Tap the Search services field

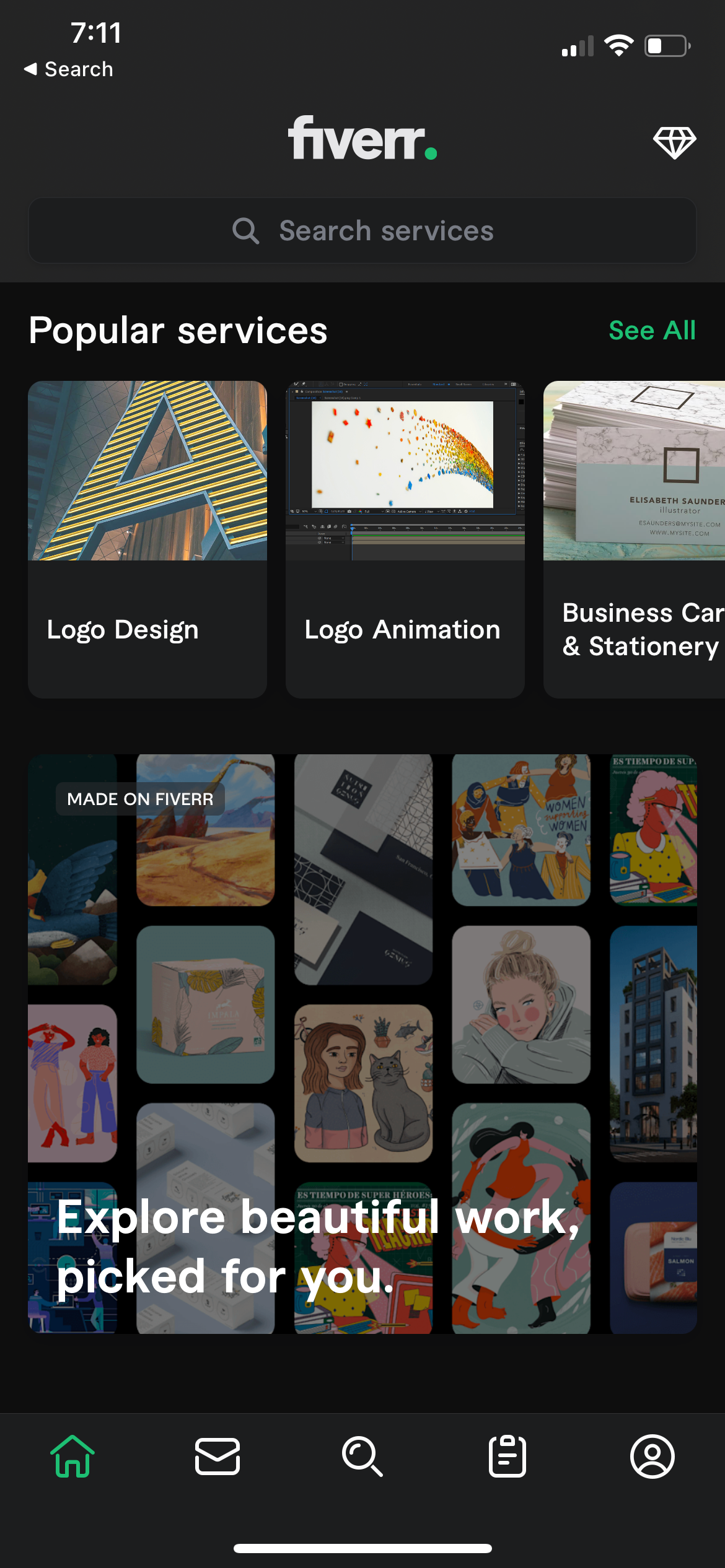coord(362,231)
